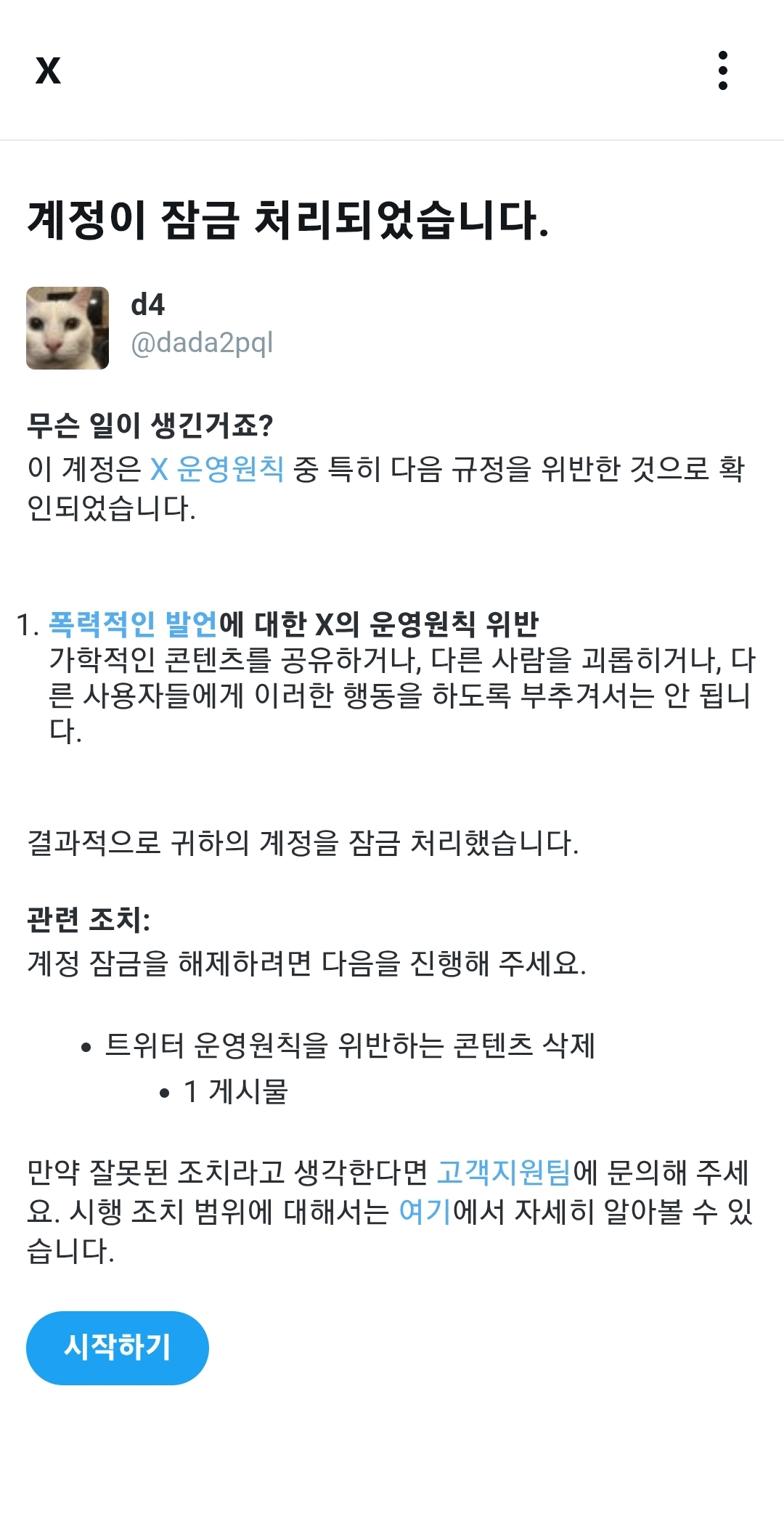784x1537 pixels.
Task: Contact support via 고객지원팀 link
Action: 504,1172
